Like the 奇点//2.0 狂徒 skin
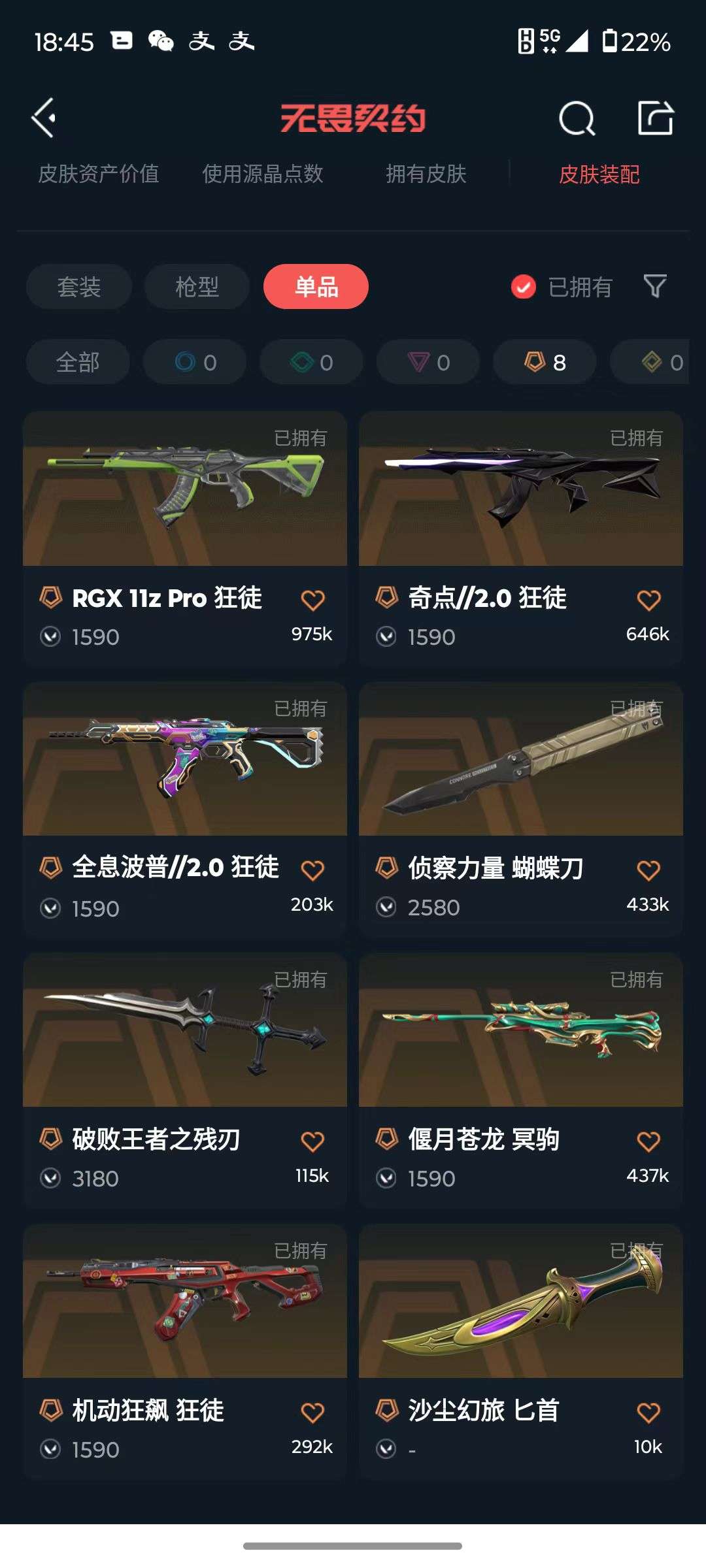 point(648,600)
